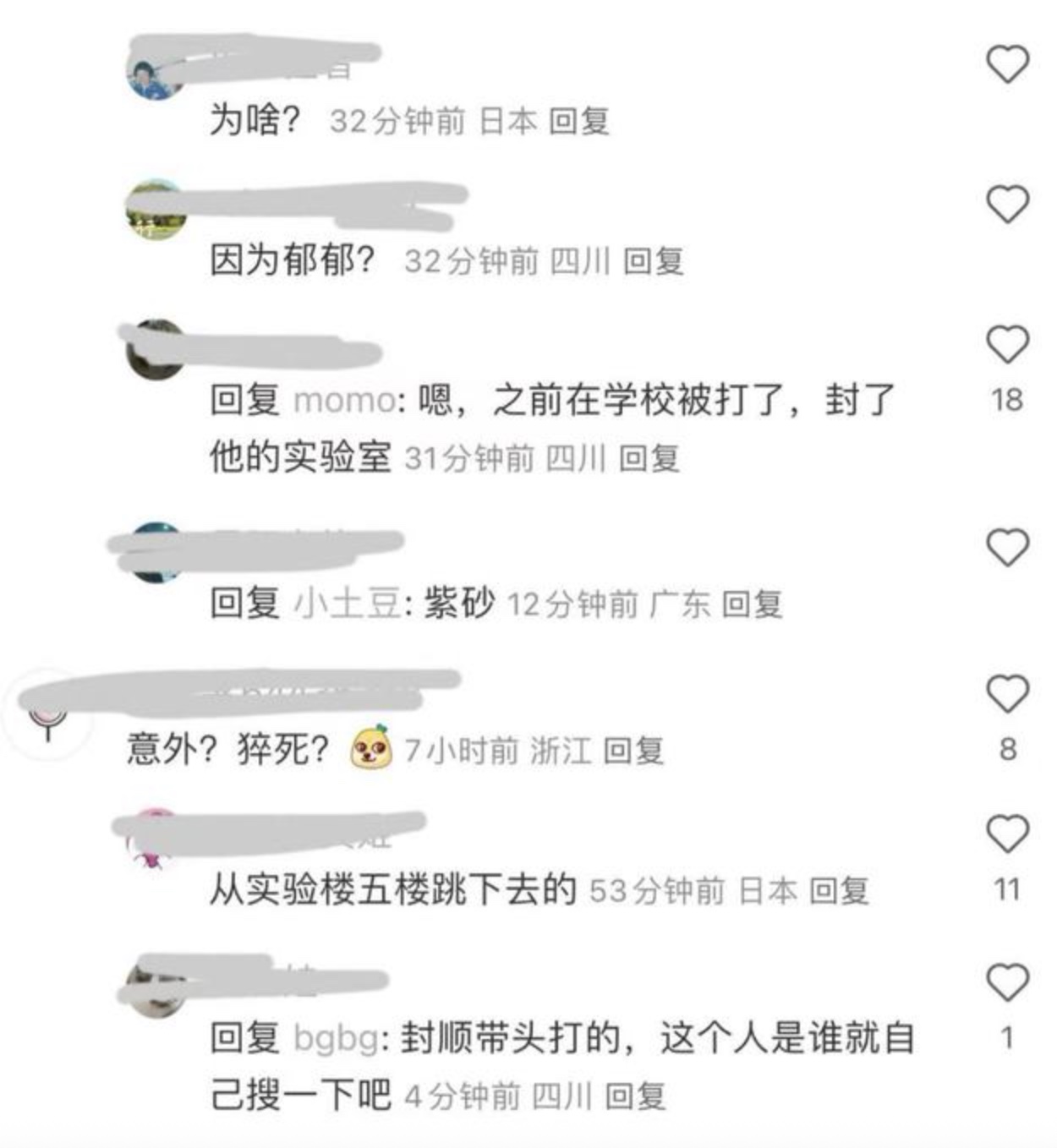The width and height of the screenshot is (1057, 1148).
Task: Reply to the 53分钟前 comment from 日本
Action: 838,890
